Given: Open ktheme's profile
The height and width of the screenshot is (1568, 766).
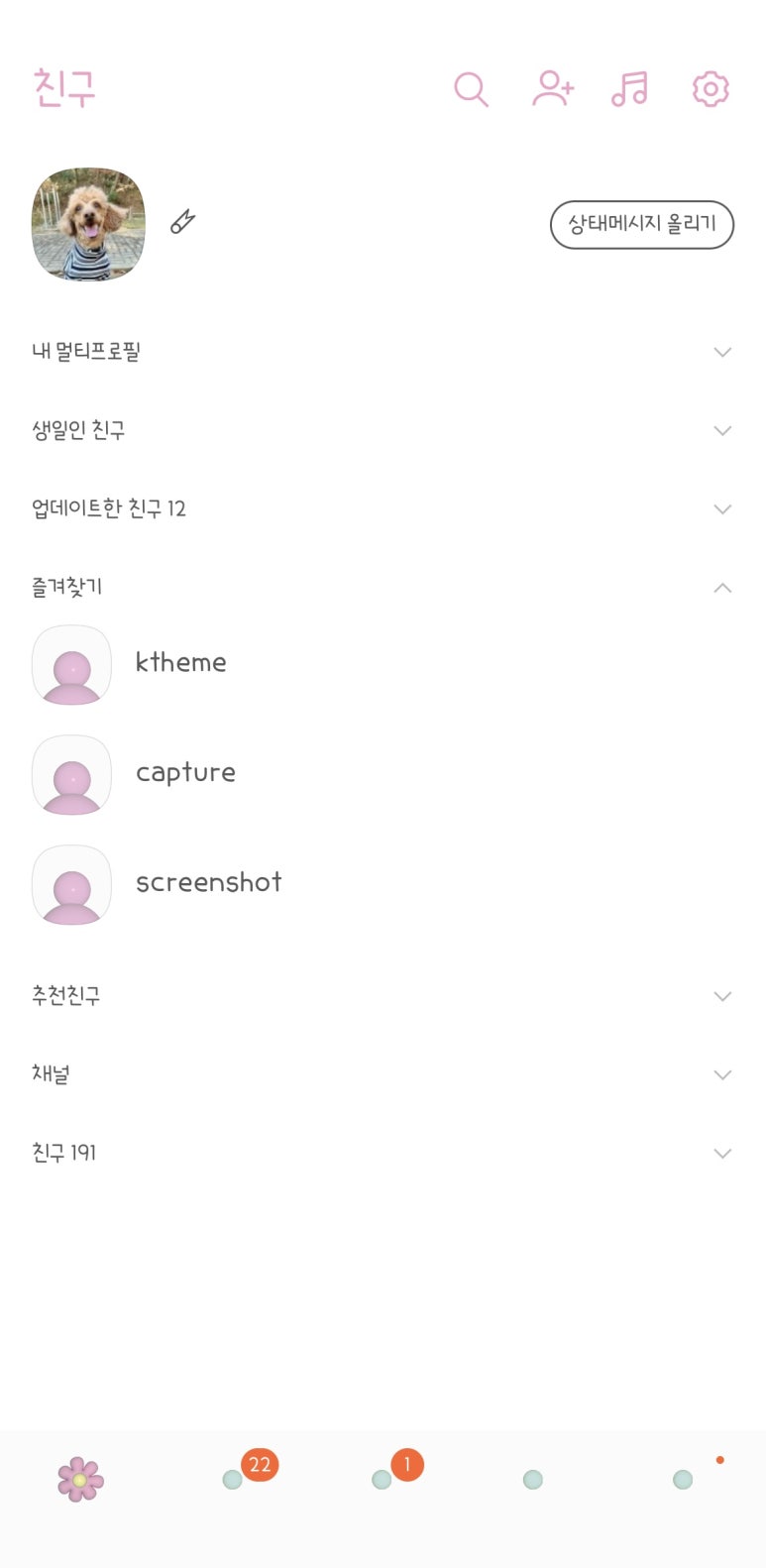Looking at the screenshot, I should (x=180, y=663).
